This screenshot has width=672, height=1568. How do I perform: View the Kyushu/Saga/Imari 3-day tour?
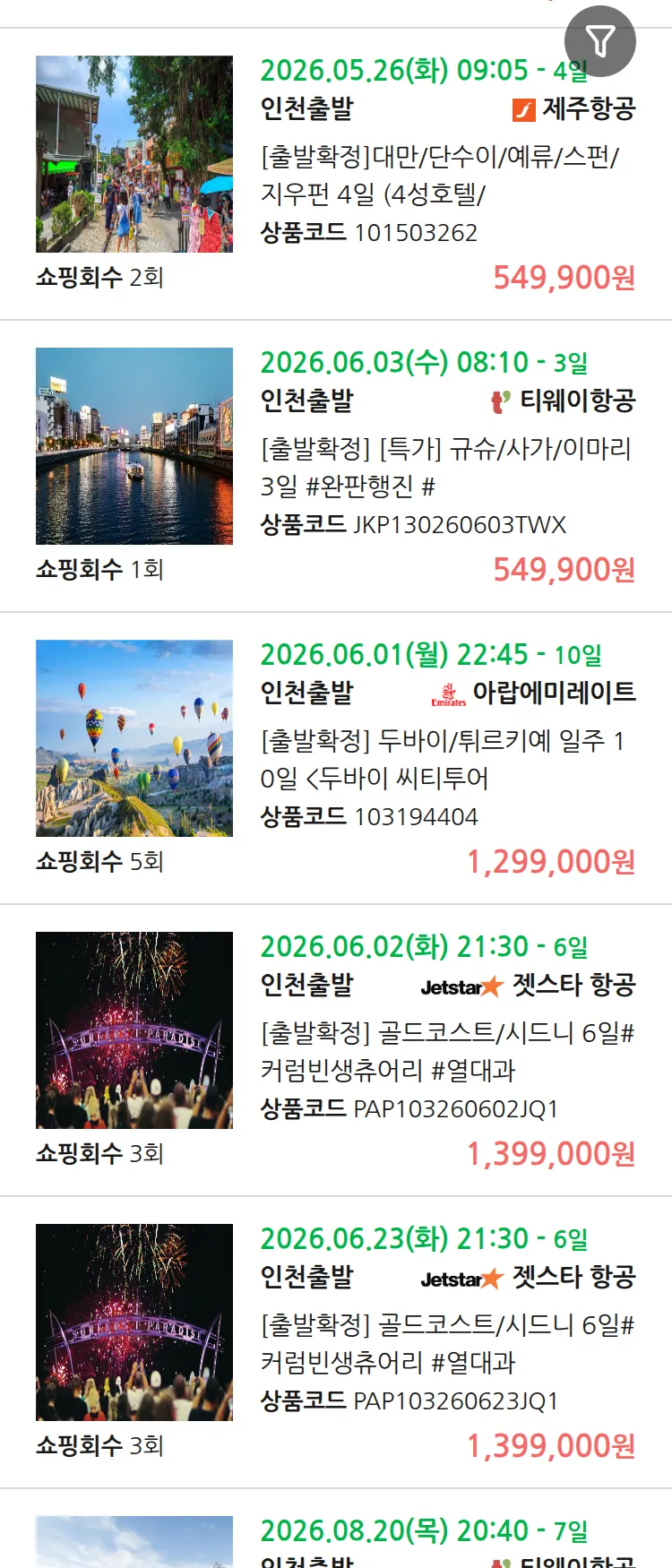(445, 467)
